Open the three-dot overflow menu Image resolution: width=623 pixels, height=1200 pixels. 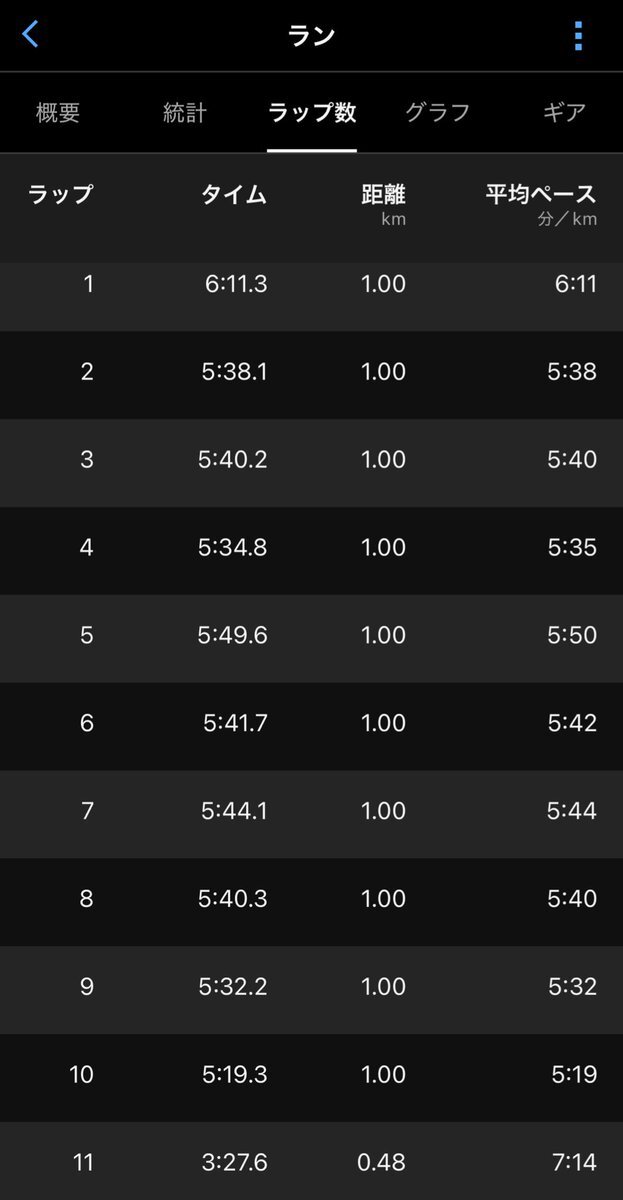tap(578, 35)
